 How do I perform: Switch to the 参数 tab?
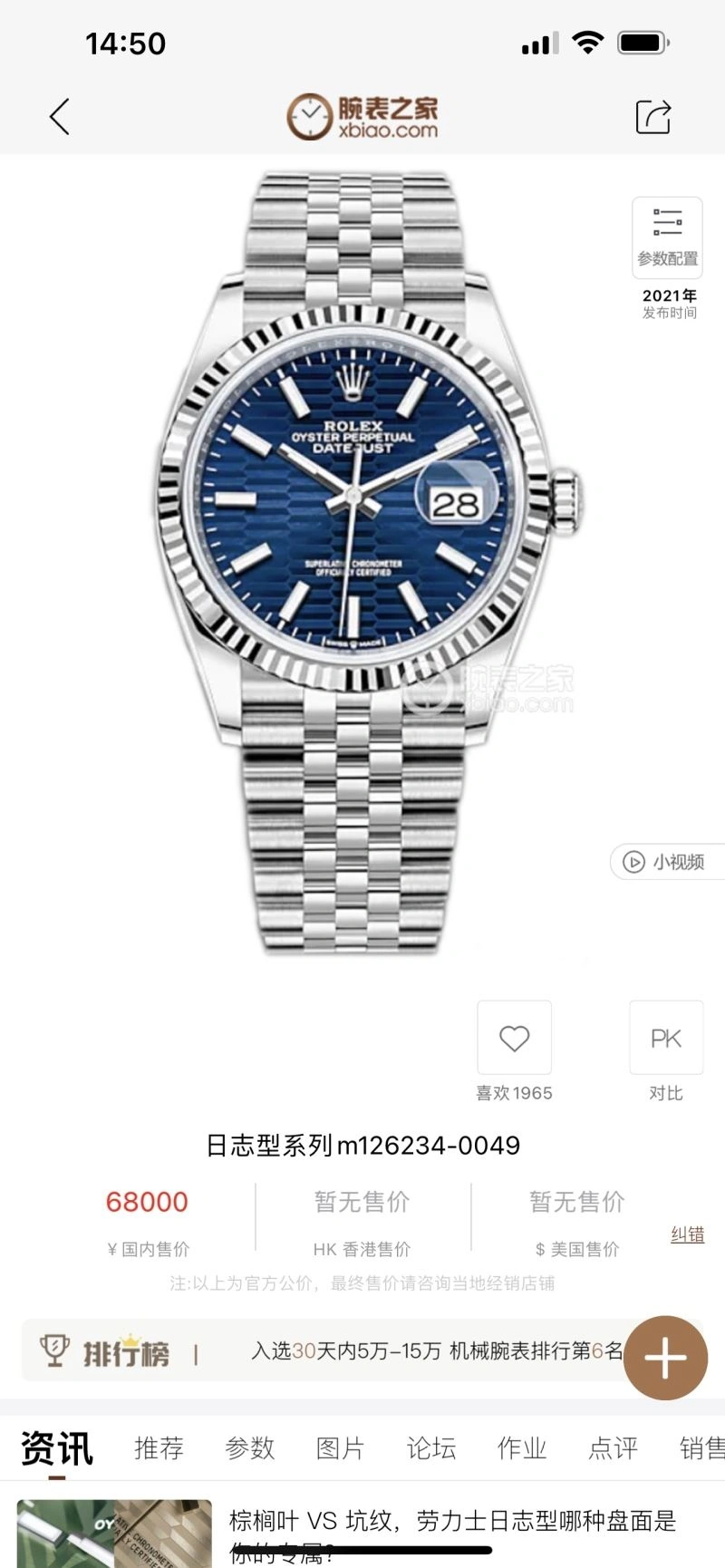point(249,1448)
